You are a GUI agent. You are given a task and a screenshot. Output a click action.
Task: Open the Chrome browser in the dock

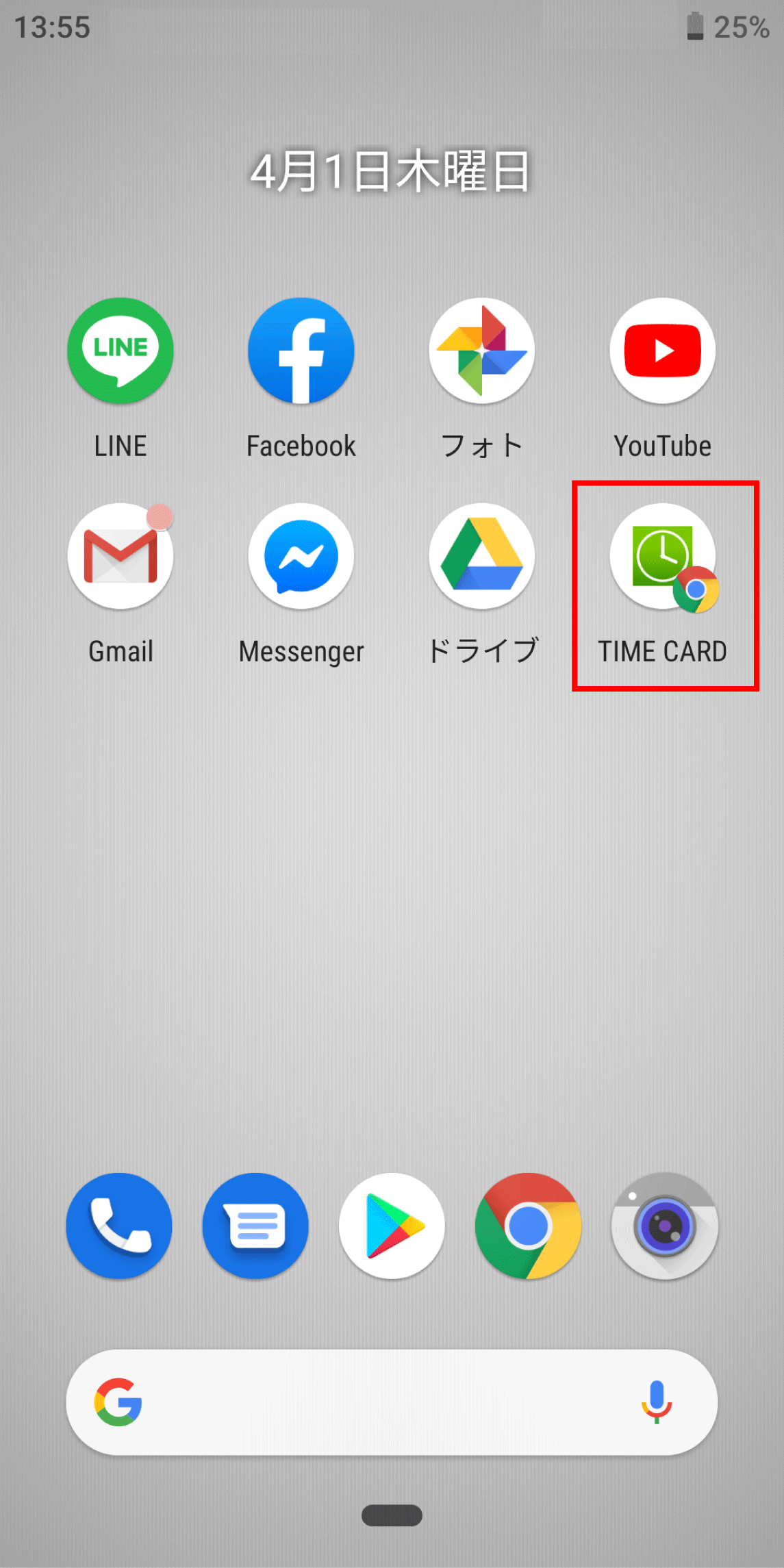coord(528,1226)
